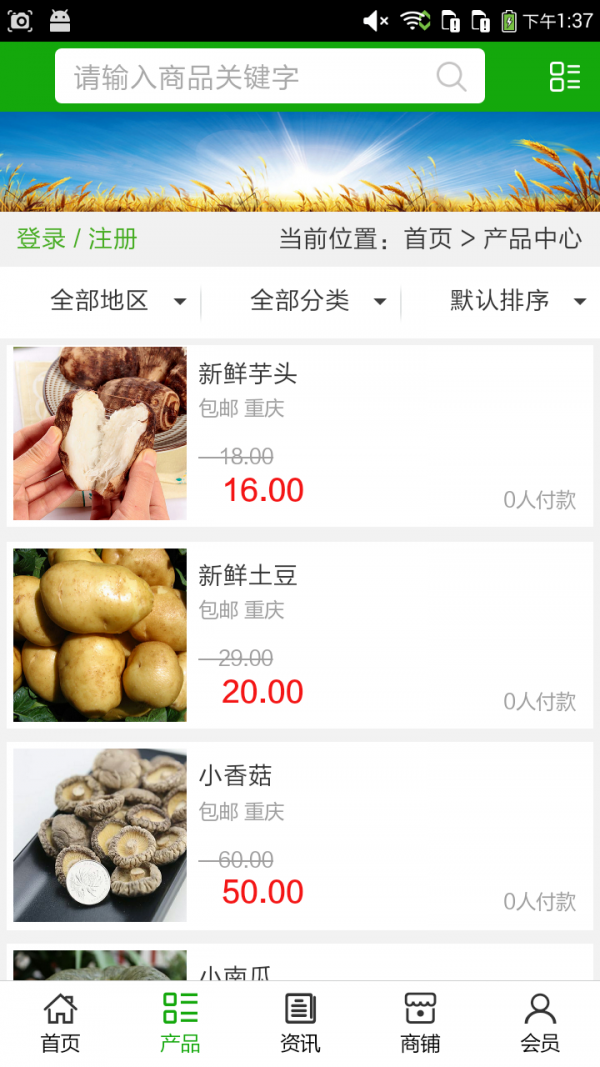This screenshot has height=1067, width=600.
Task: Switch to the 首页 home tab
Action: 60,1023
